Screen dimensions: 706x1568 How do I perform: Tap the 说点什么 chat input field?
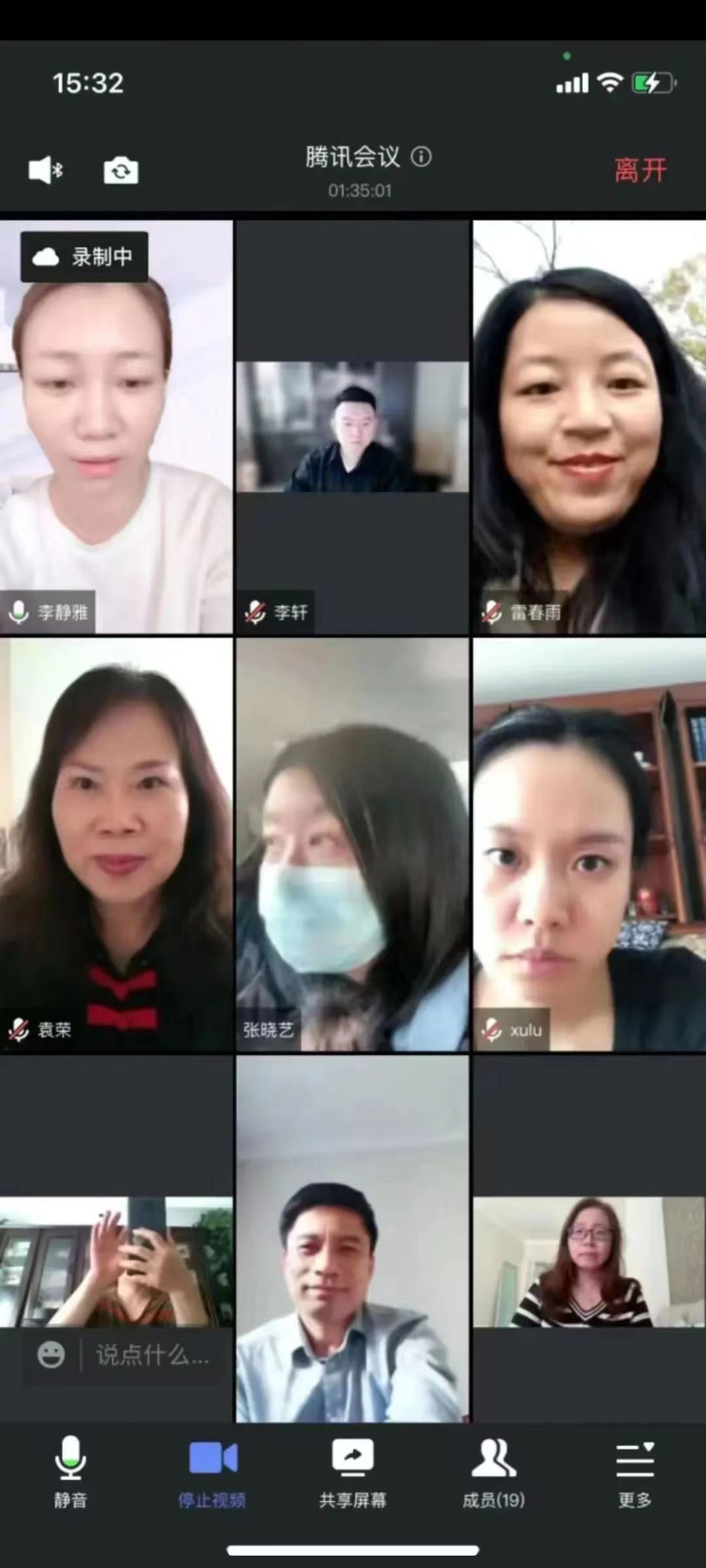coord(152,1356)
